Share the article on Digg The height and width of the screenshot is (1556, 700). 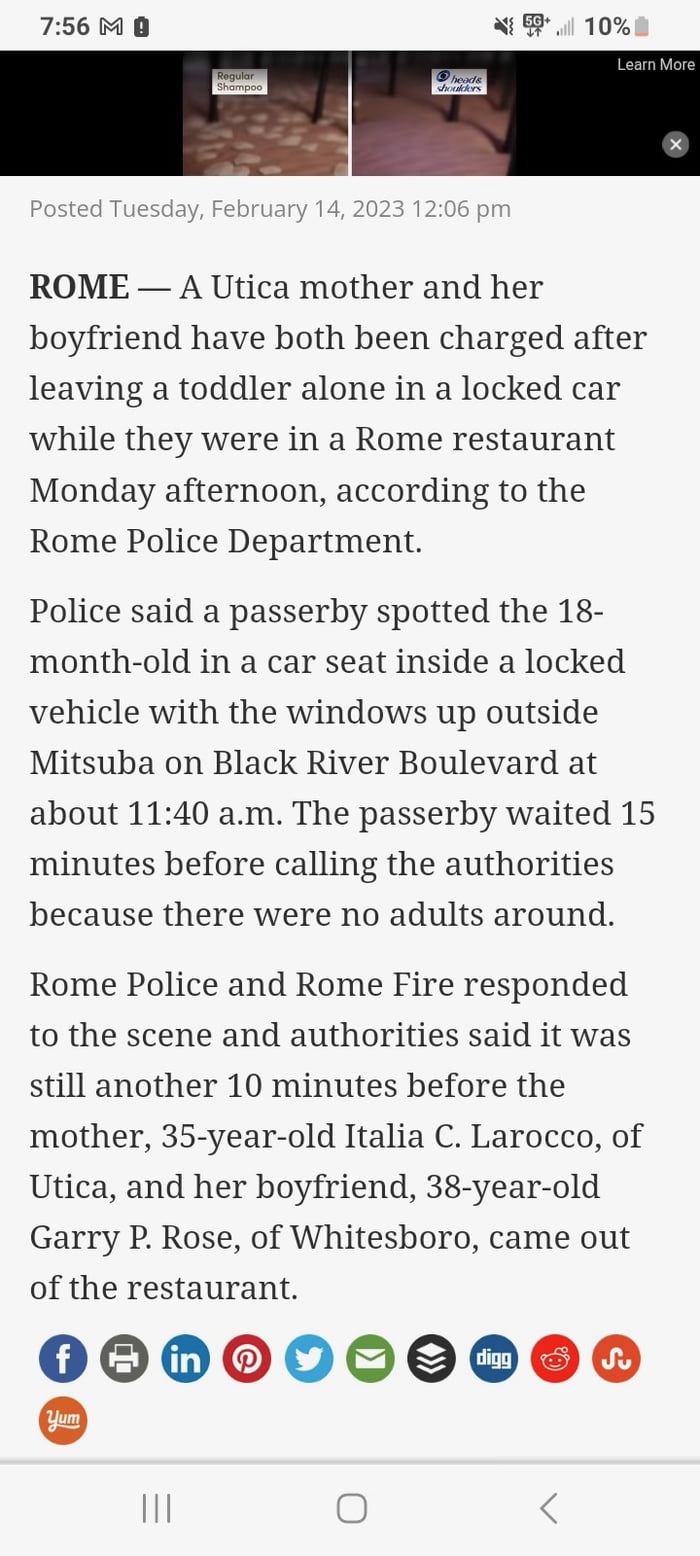[493, 1359]
